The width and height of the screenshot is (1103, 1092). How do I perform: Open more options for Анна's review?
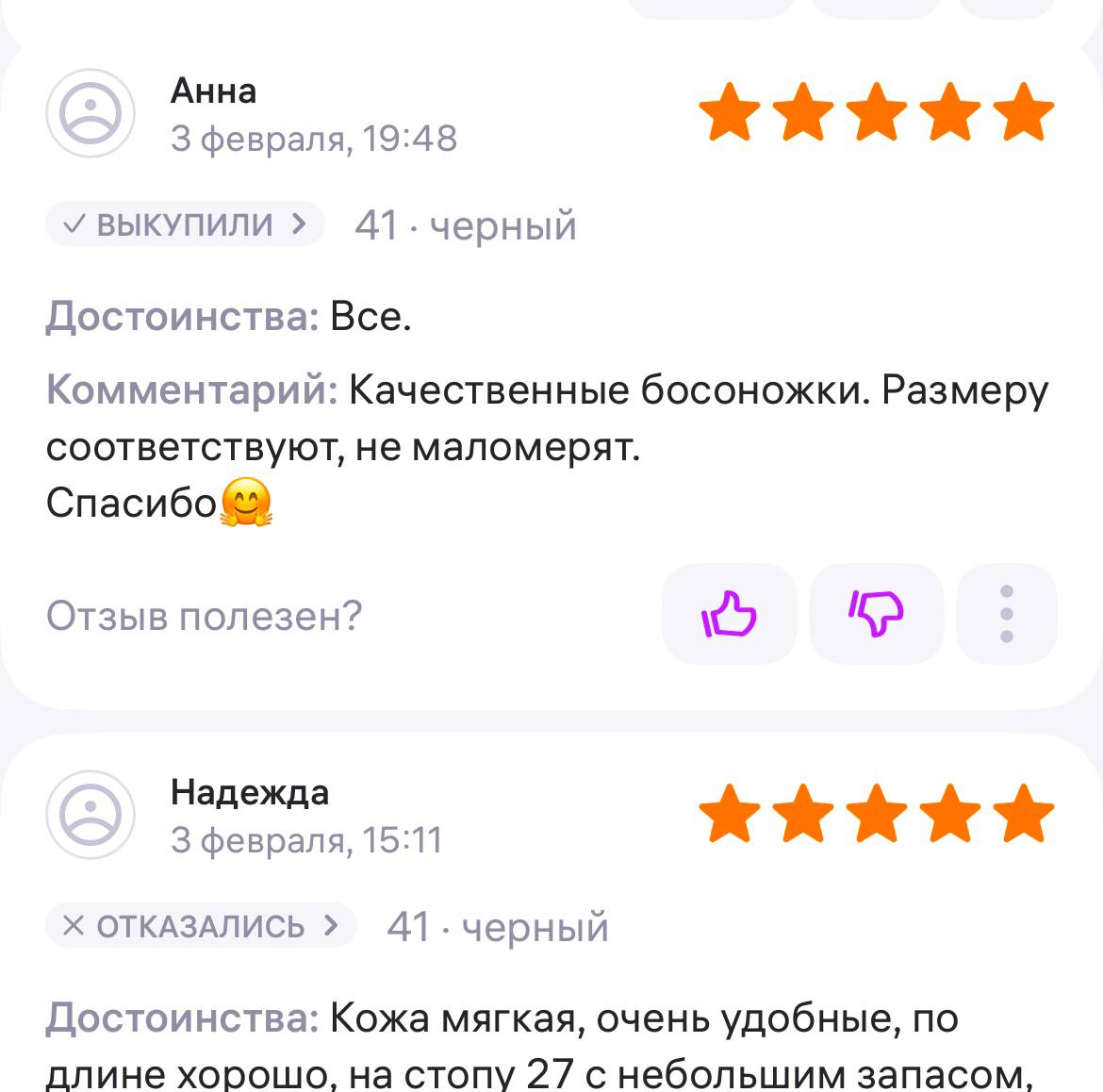pos(1006,614)
